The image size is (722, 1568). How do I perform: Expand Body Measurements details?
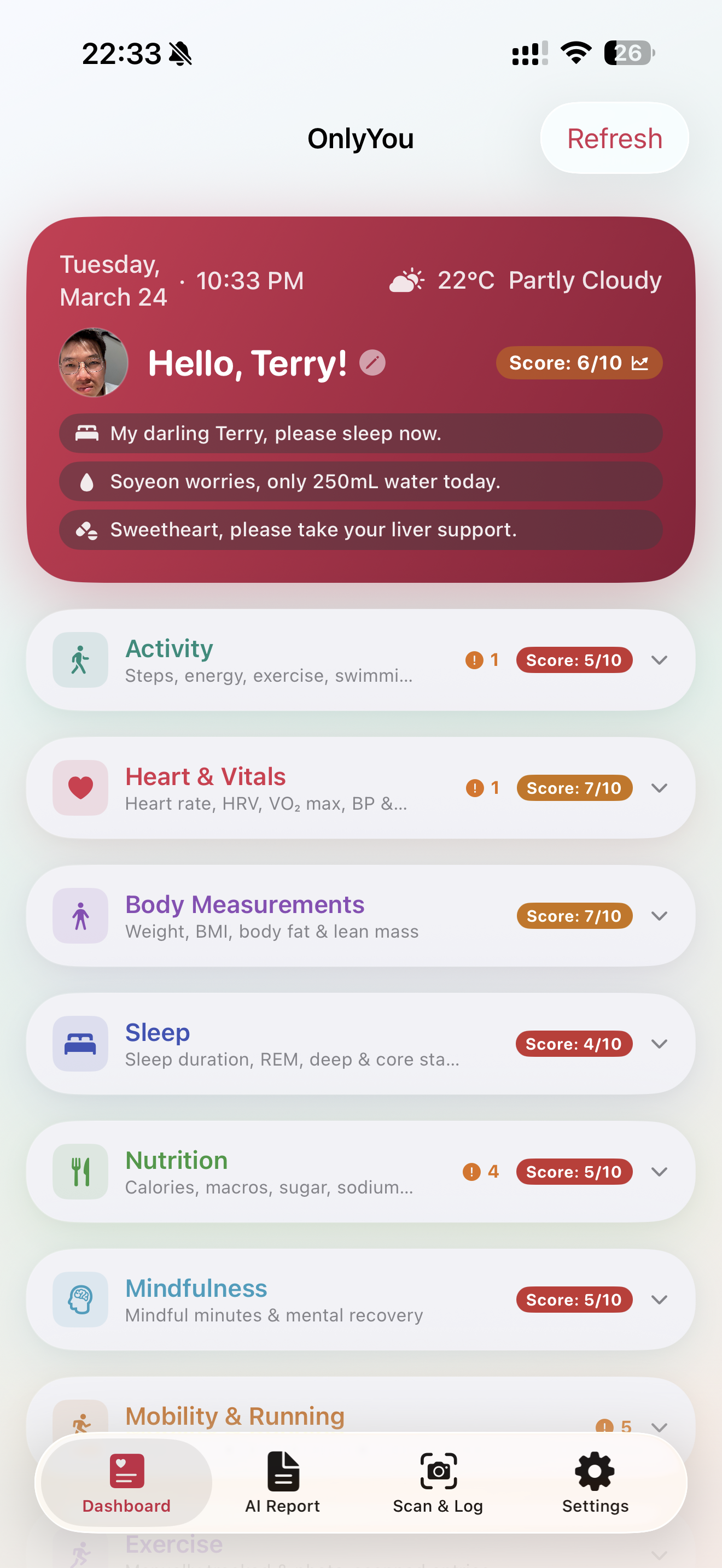click(x=659, y=916)
